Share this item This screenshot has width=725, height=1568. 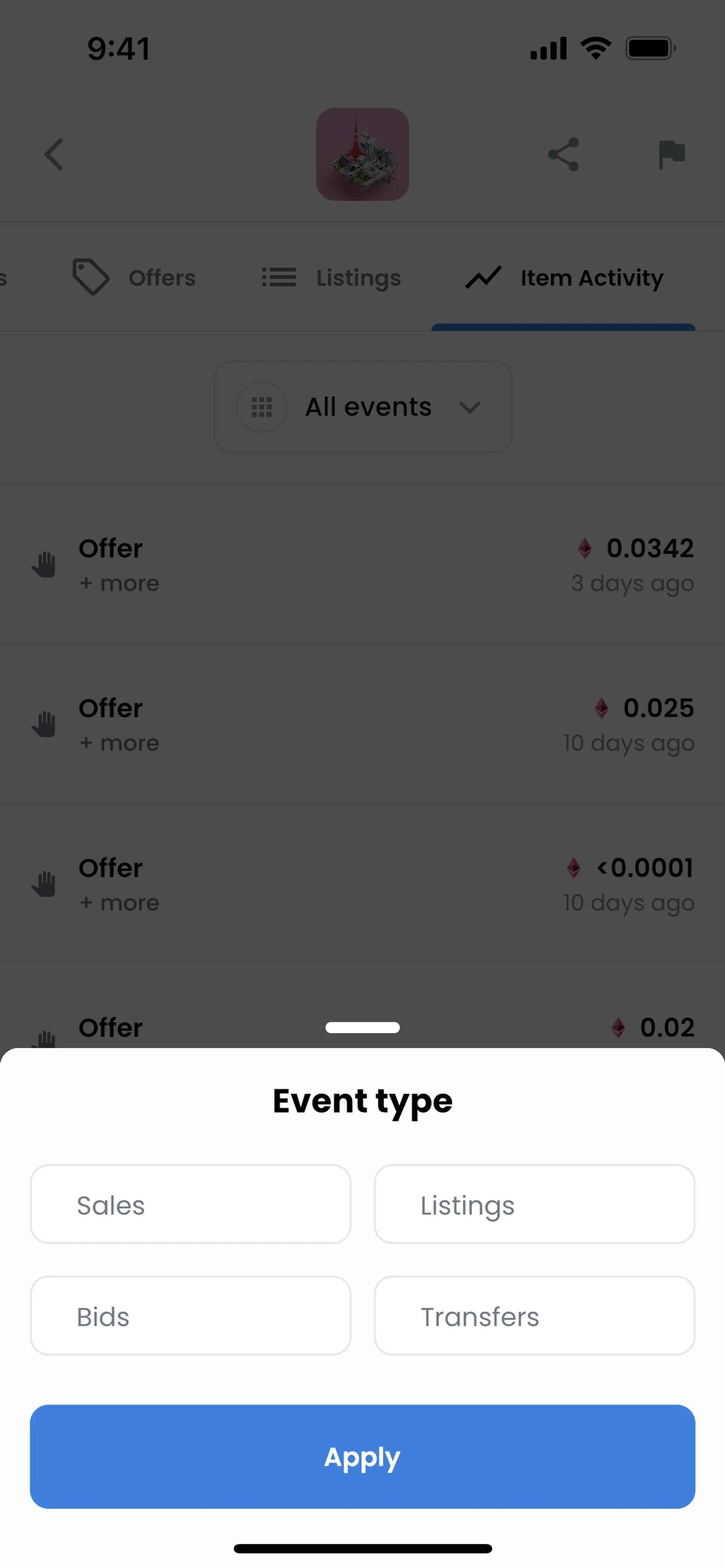563,155
